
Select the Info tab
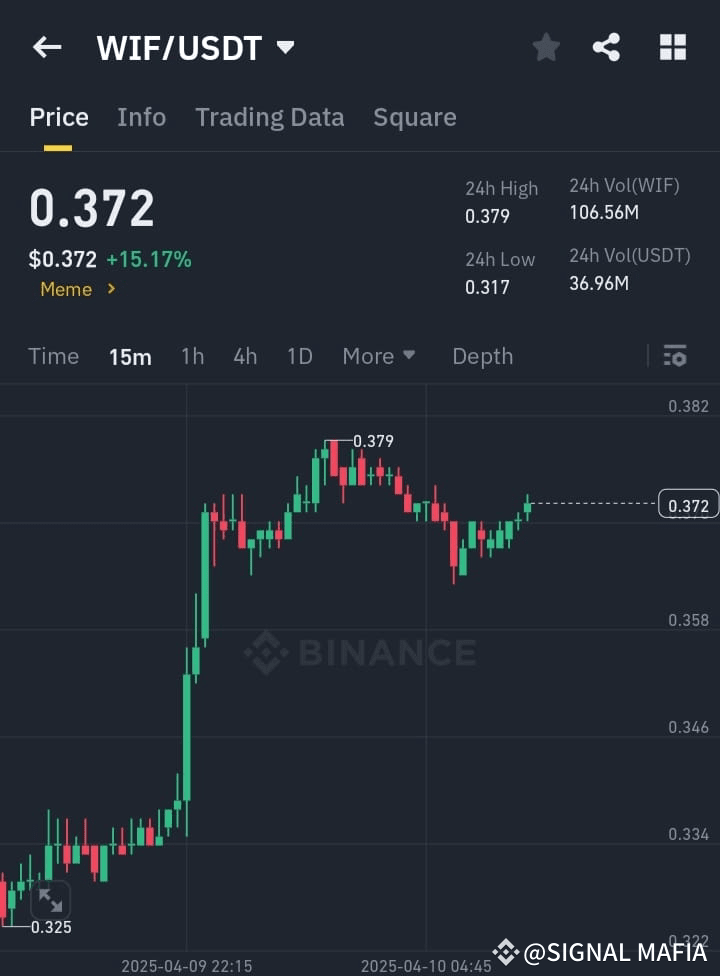coord(141,117)
